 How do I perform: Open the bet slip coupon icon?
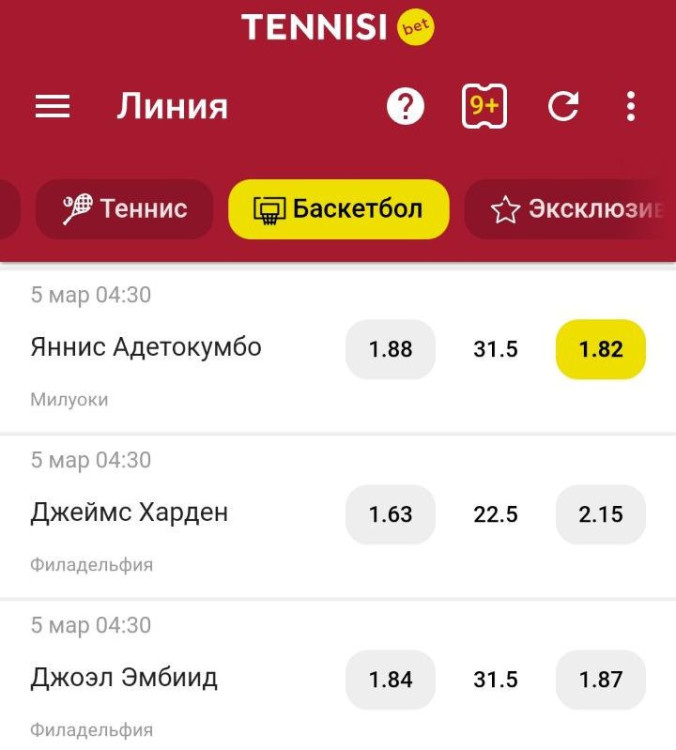click(x=484, y=107)
